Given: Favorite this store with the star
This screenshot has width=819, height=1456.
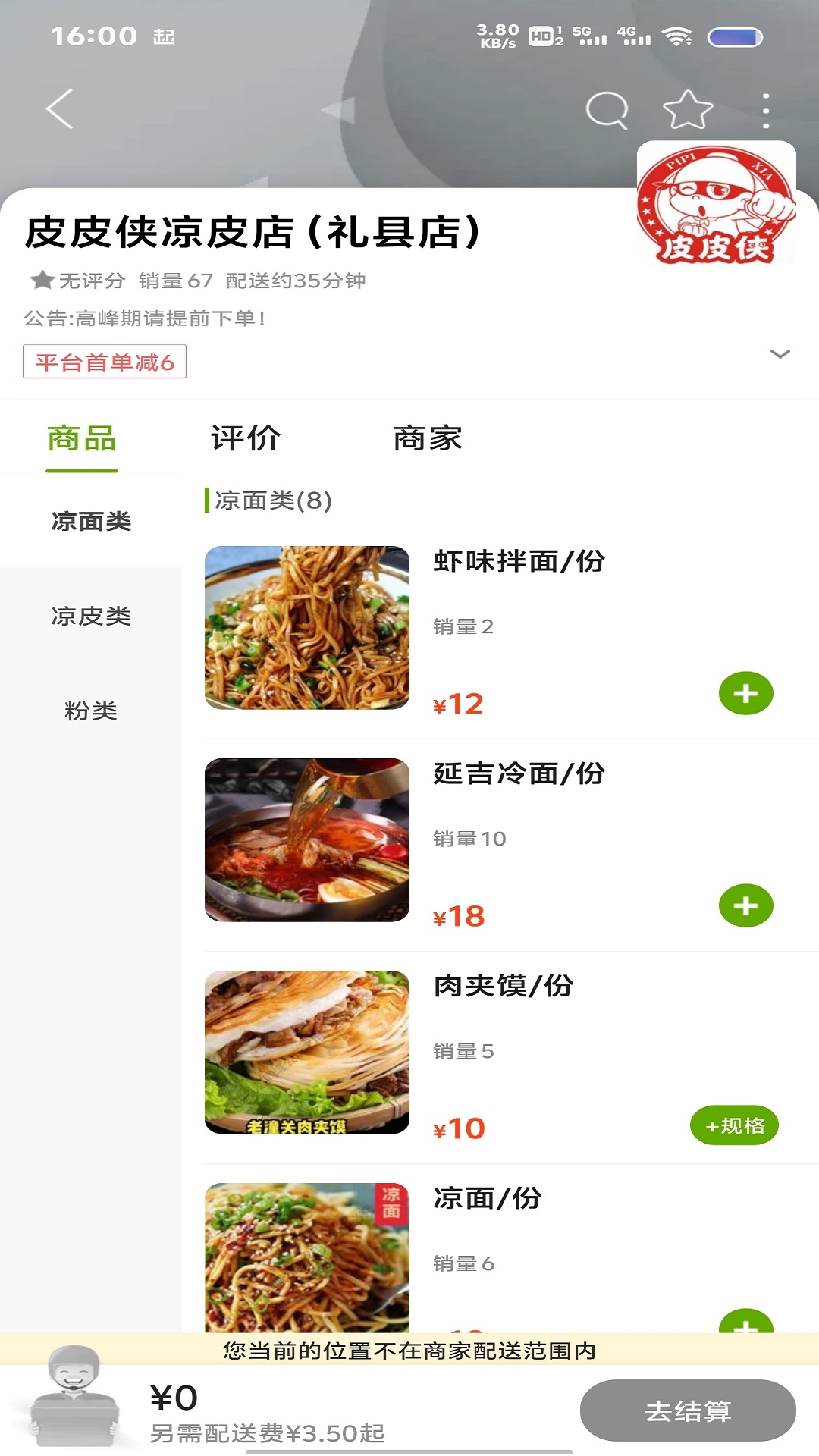Looking at the screenshot, I should pyautogui.click(x=688, y=111).
